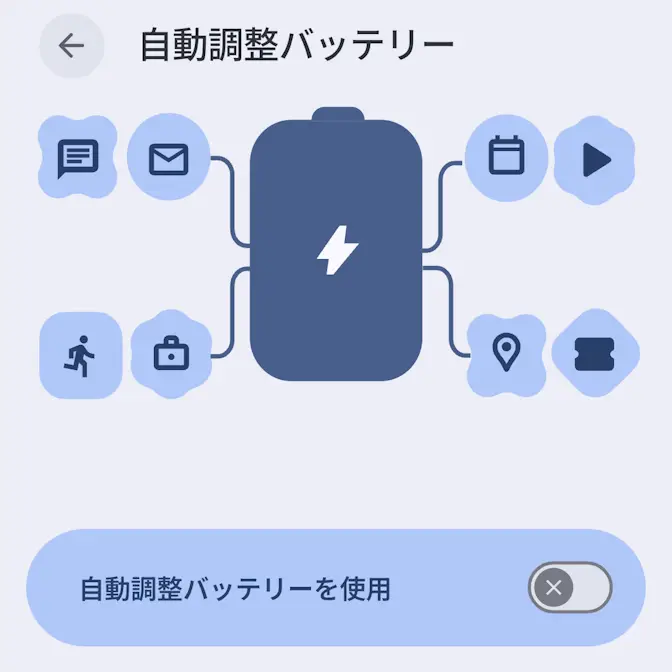
Task: Enable 自動調整バッテリーを使用 switch
Action: 569,587
